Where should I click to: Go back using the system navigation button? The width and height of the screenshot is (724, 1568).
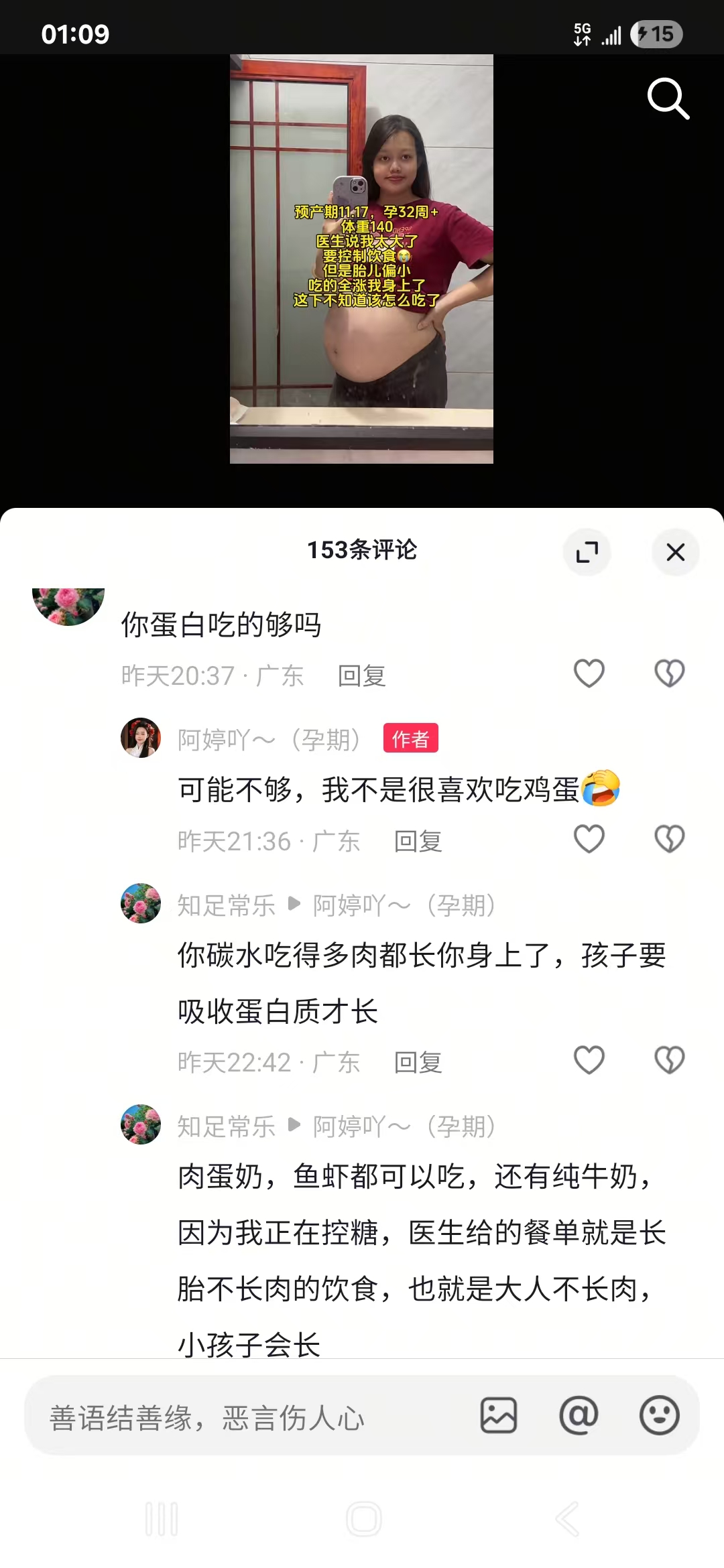[x=567, y=1518]
